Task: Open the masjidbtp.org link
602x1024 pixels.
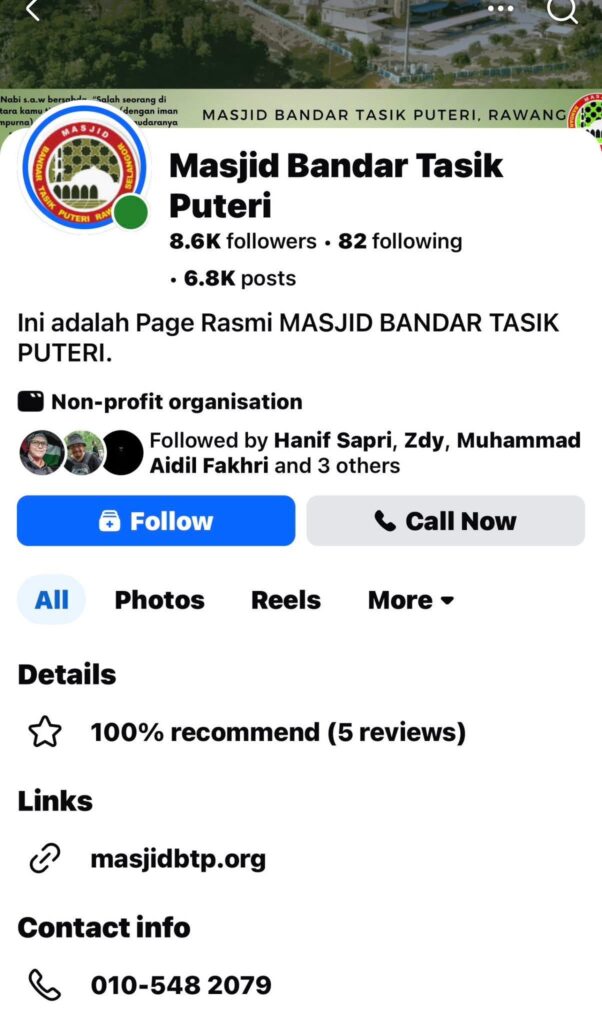Action: click(178, 859)
